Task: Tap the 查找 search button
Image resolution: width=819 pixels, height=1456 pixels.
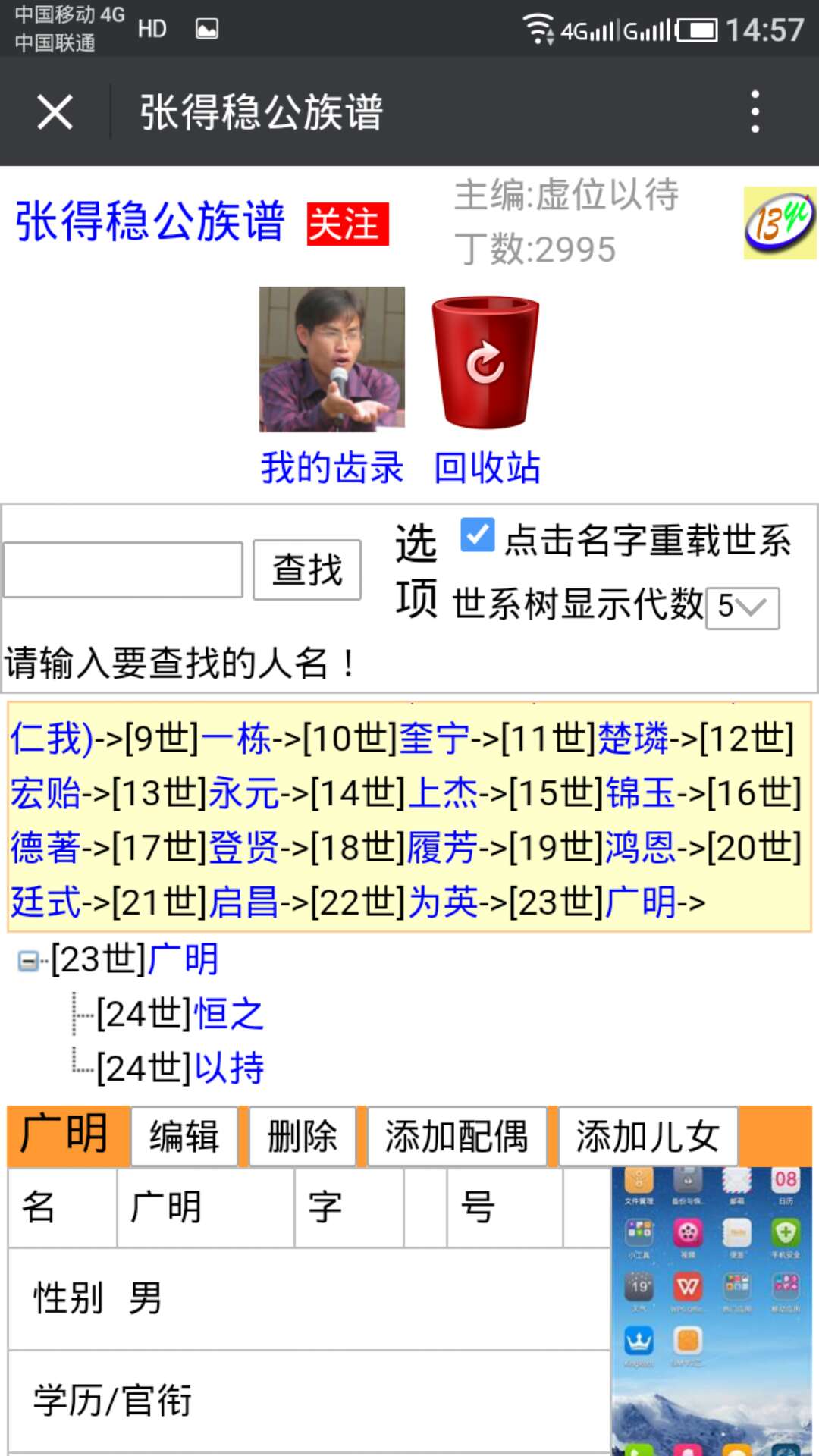Action: pos(307,570)
